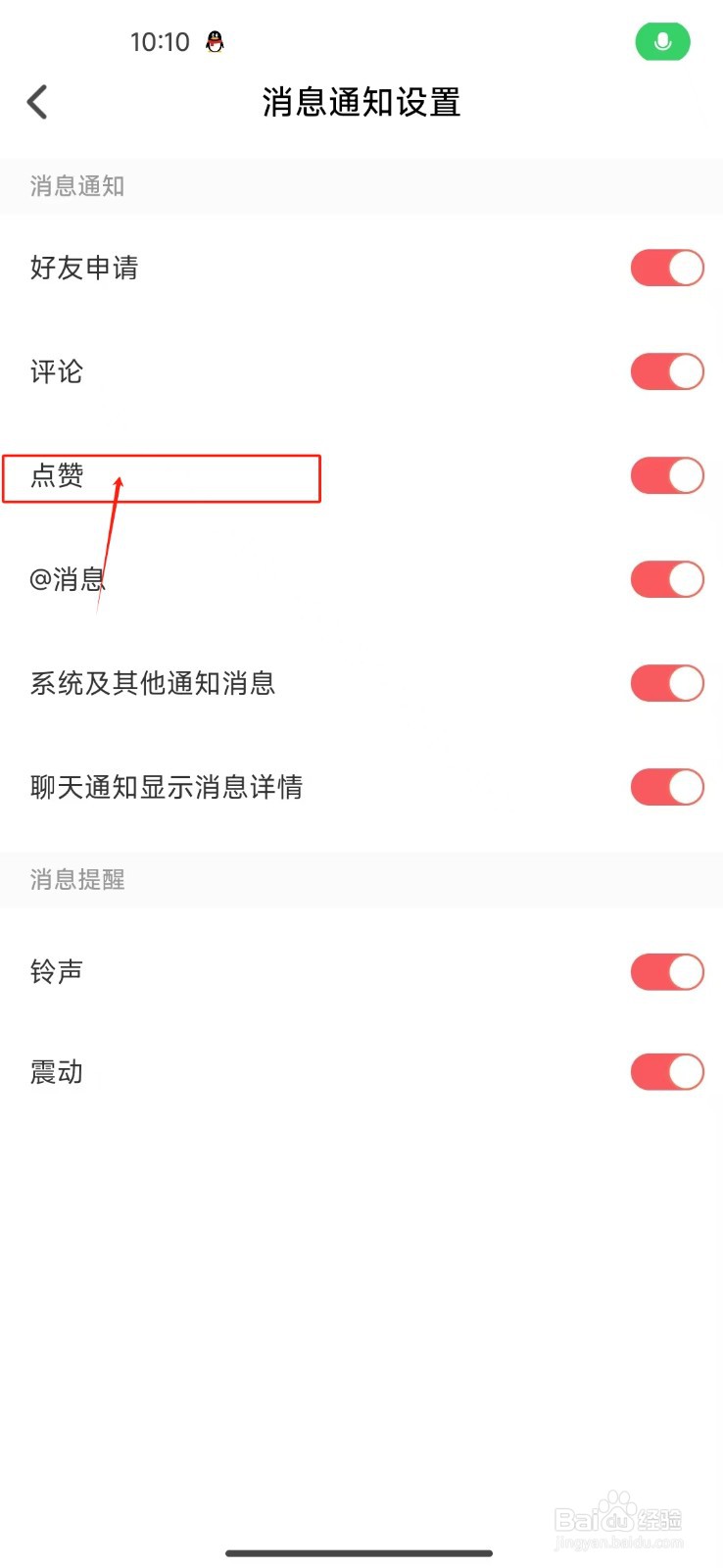The image size is (723, 1568).
Task: Tap the 评论 row label
Action: click(x=56, y=371)
